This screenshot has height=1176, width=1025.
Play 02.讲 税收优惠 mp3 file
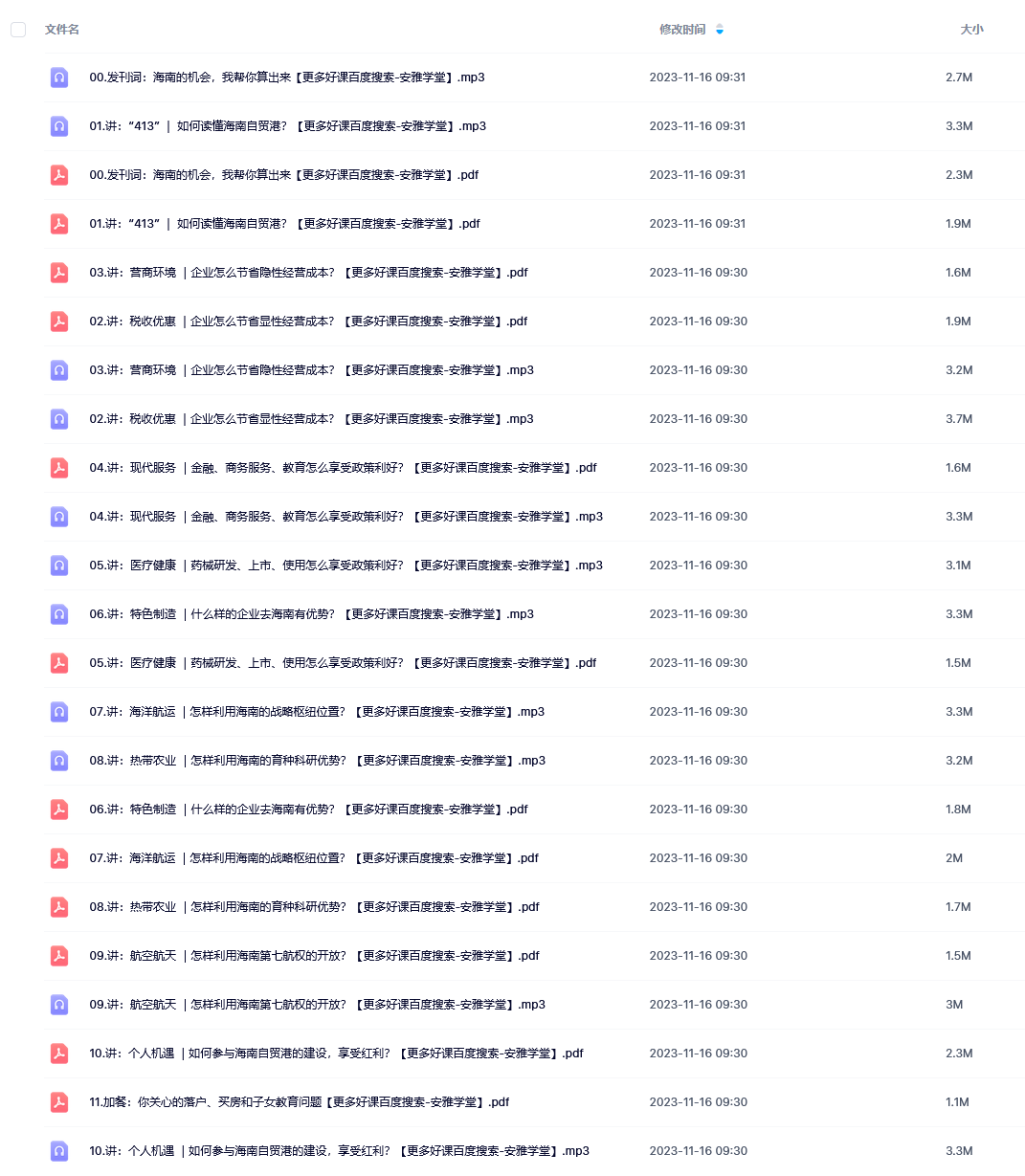[311, 419]
